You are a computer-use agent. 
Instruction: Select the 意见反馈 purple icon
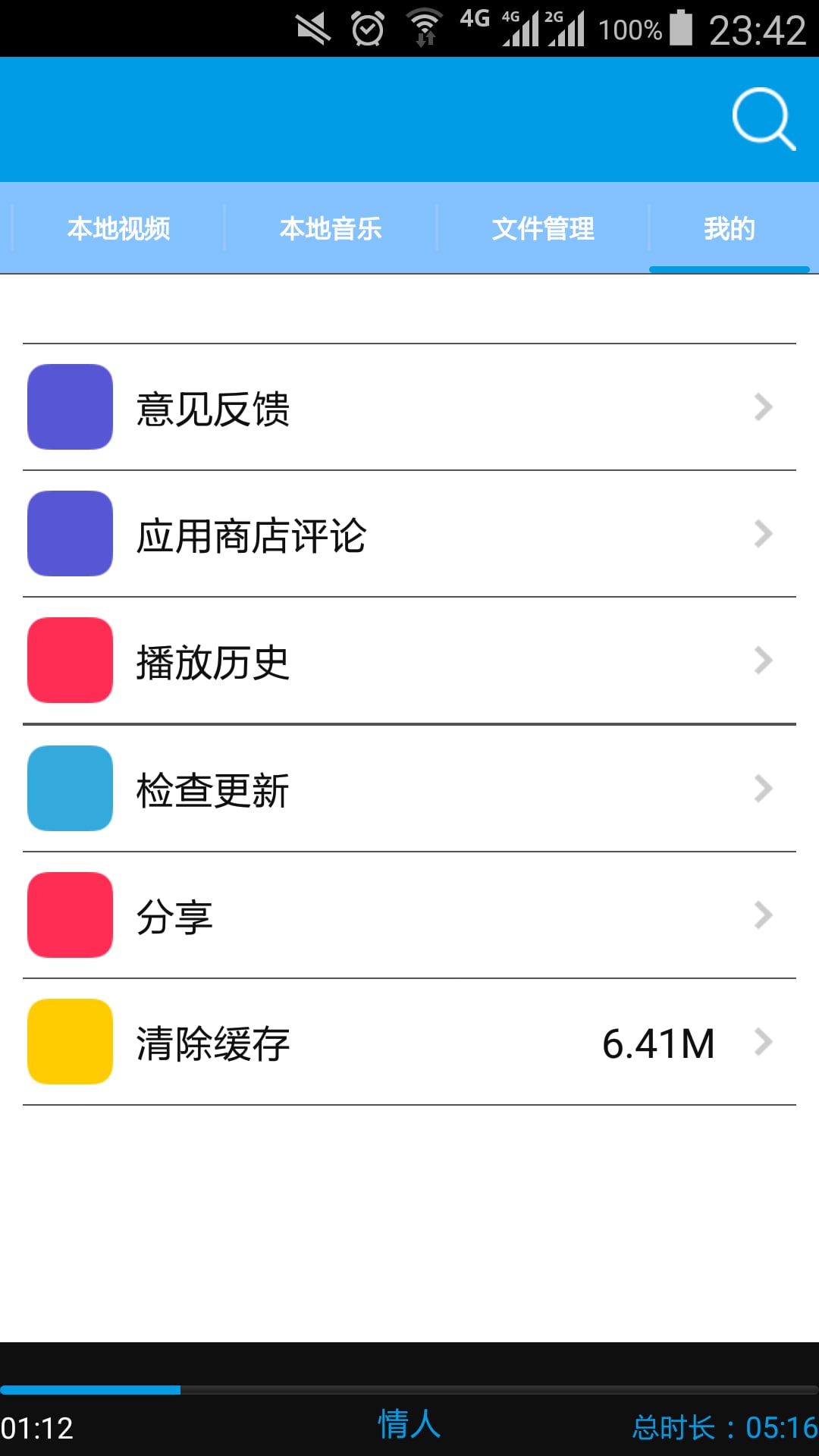tap(68, 407)
